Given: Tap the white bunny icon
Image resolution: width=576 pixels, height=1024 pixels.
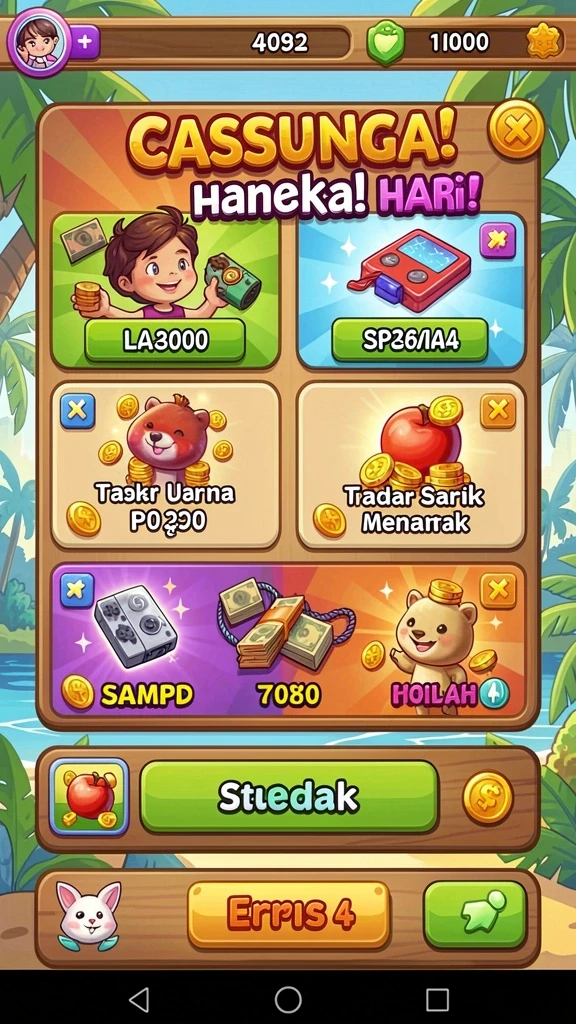Looking at the screenshot, I should tap(89, 916).
